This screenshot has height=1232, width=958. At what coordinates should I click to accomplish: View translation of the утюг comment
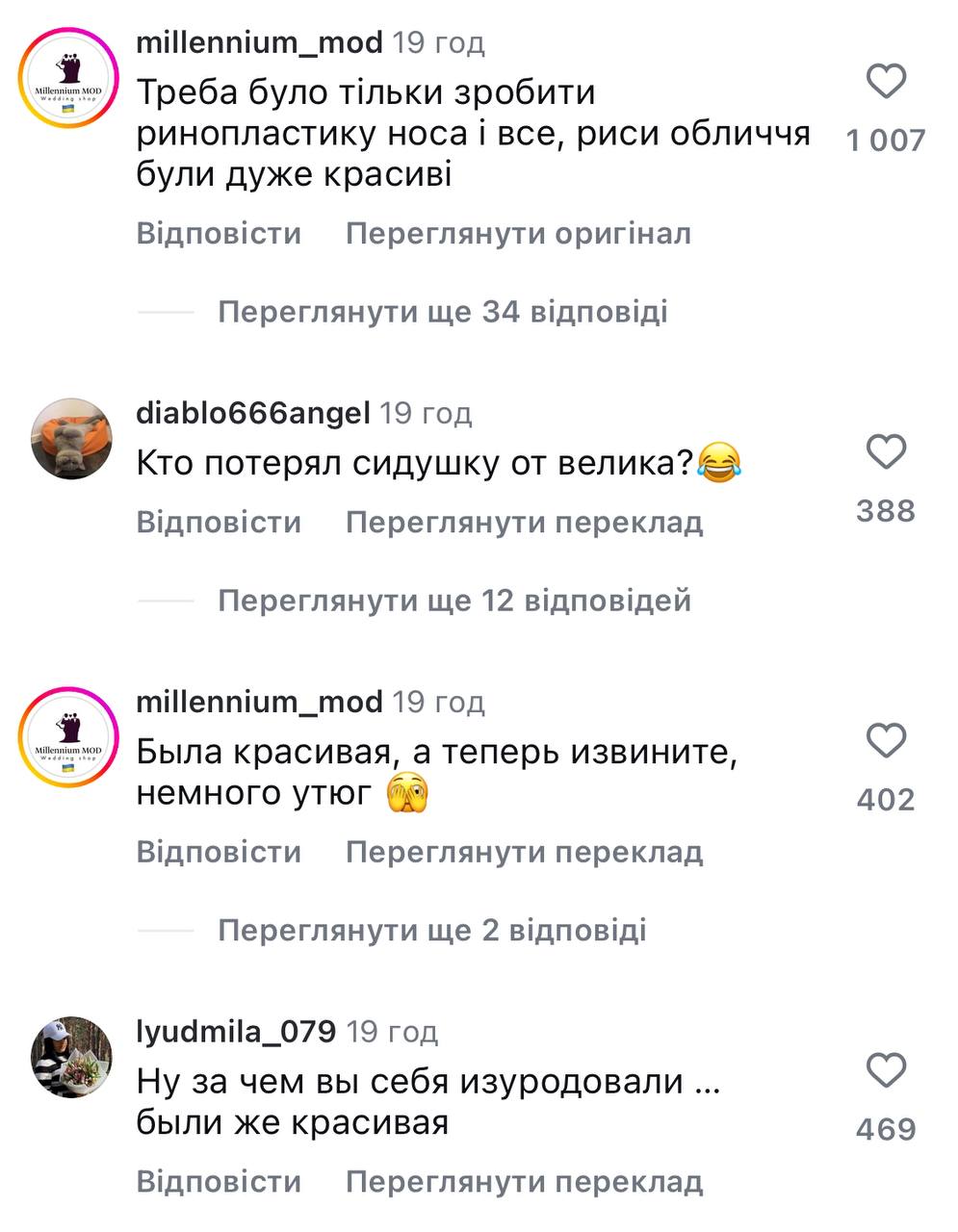pyautogui.click(x=524, y=853)
